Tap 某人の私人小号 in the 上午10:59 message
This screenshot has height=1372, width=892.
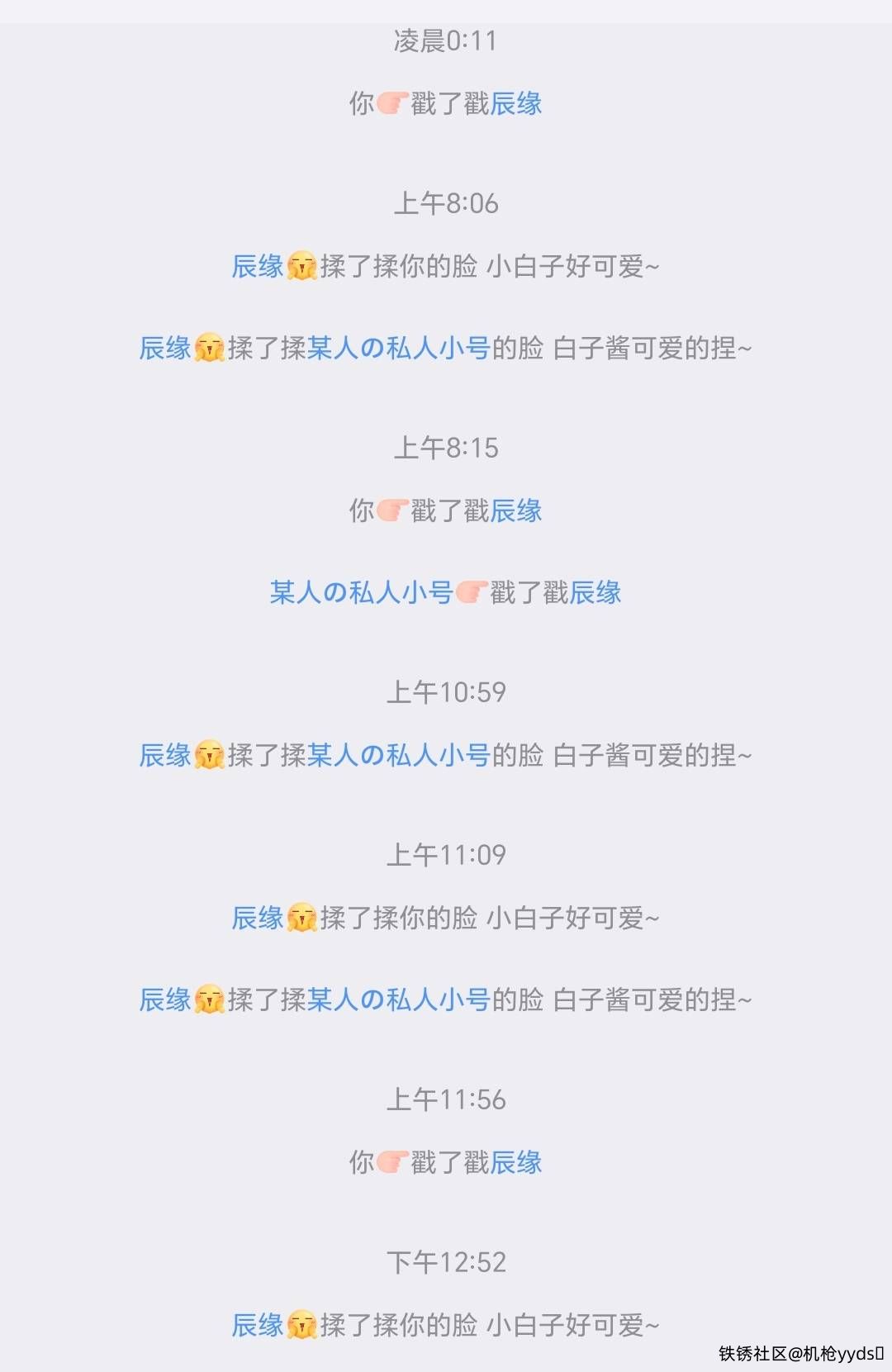398,755
